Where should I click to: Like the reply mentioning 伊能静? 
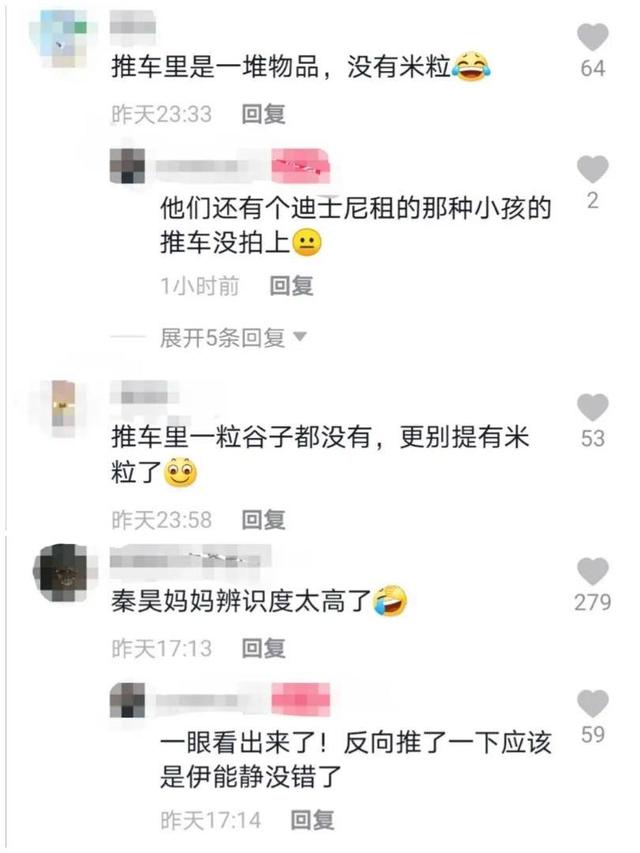point(593,704)
